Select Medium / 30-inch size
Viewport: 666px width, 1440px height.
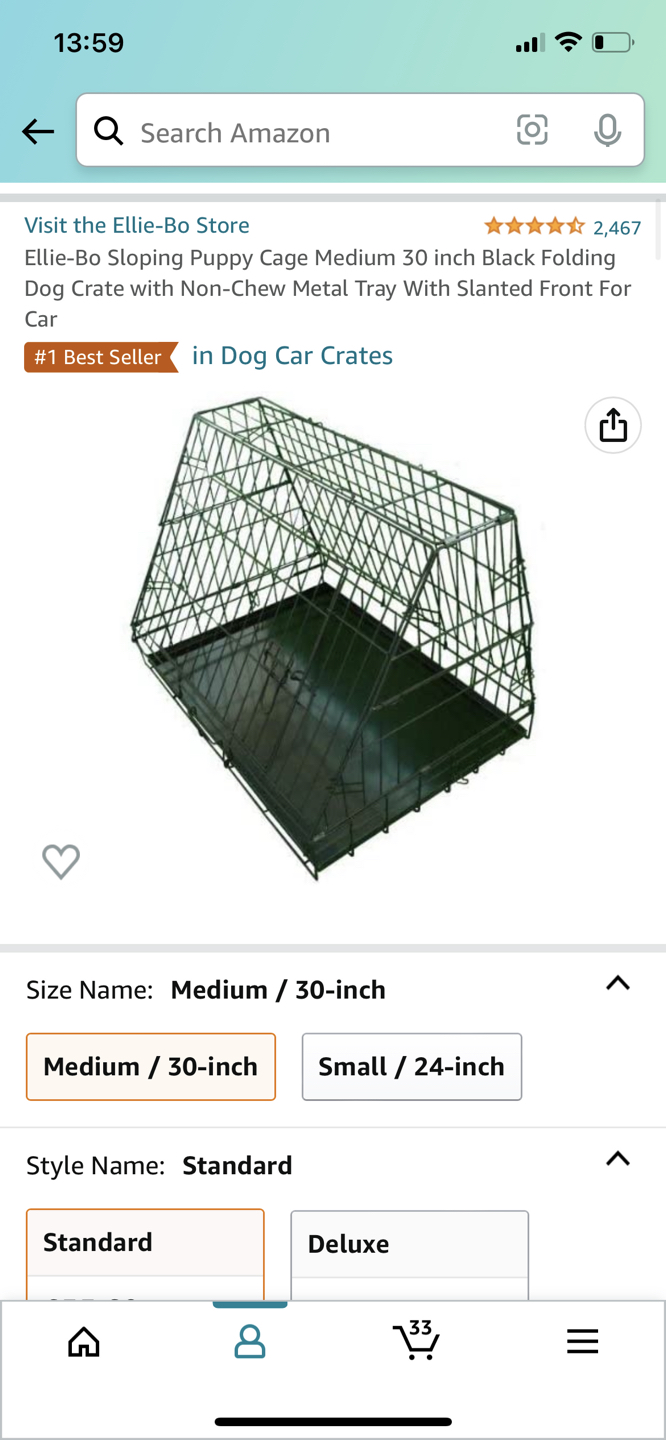(151, 1067)
